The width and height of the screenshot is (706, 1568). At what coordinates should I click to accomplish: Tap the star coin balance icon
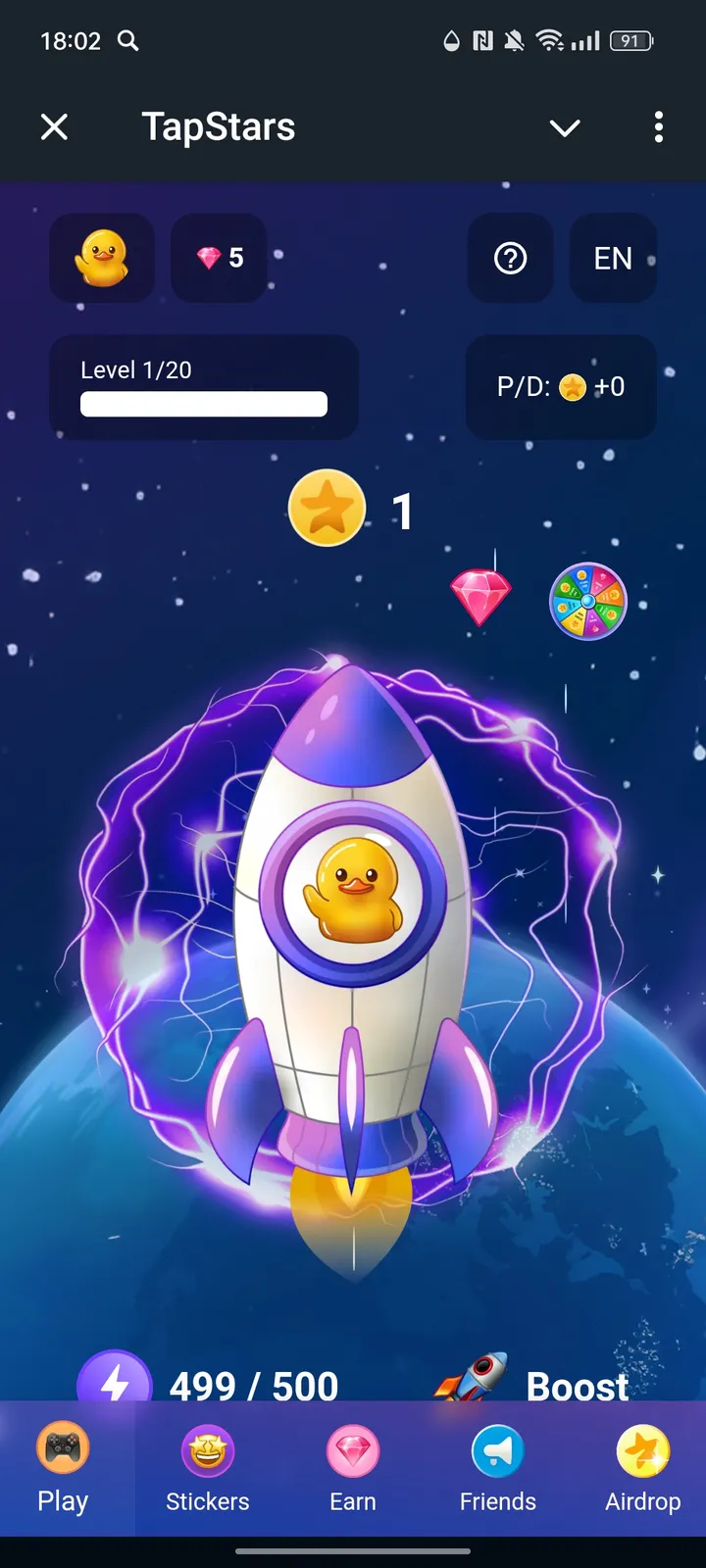pyautogui.click(x=328, y=508)
